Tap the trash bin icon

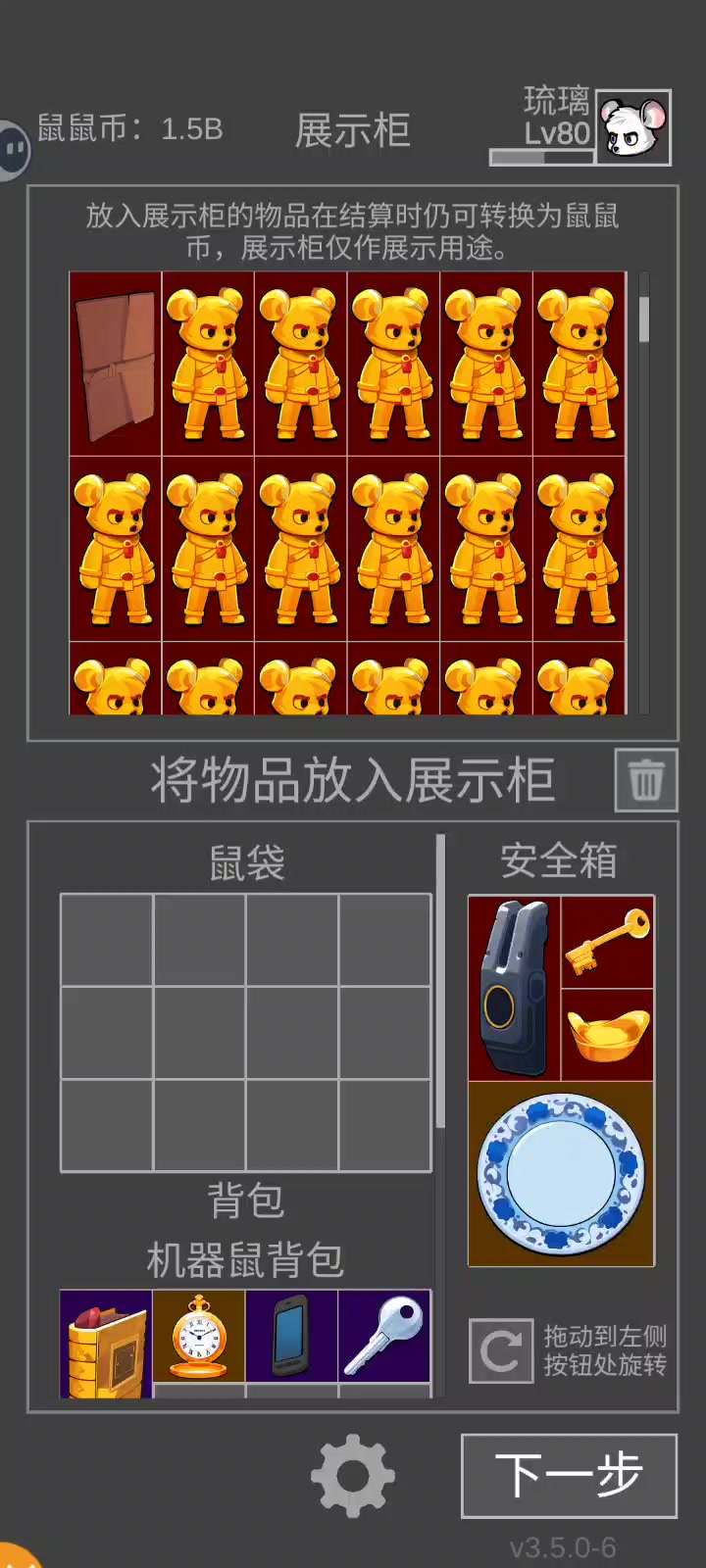646,780
